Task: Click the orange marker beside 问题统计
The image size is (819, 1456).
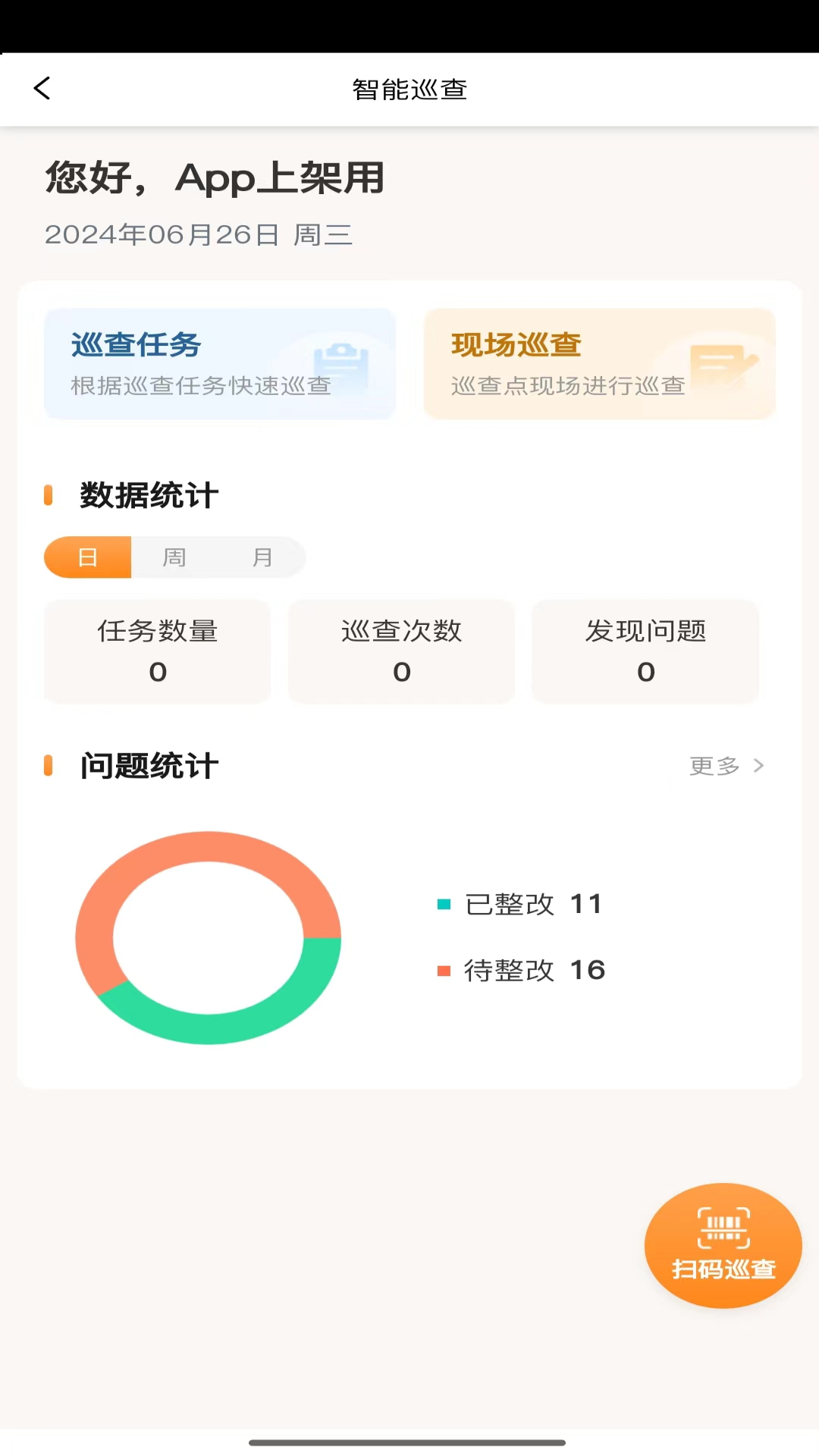Action: coord(49,766)
